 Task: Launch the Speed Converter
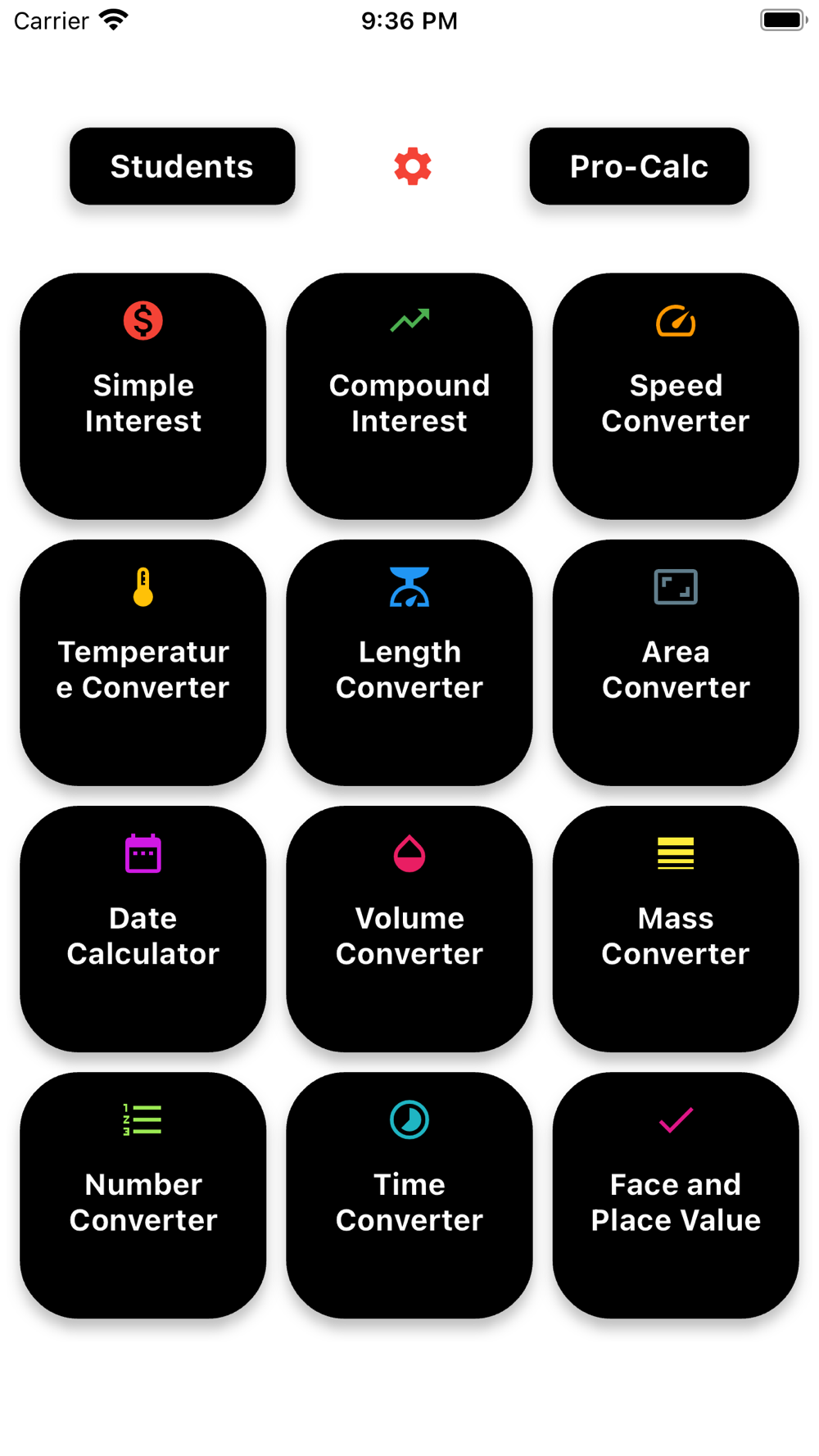click(676, 396)
